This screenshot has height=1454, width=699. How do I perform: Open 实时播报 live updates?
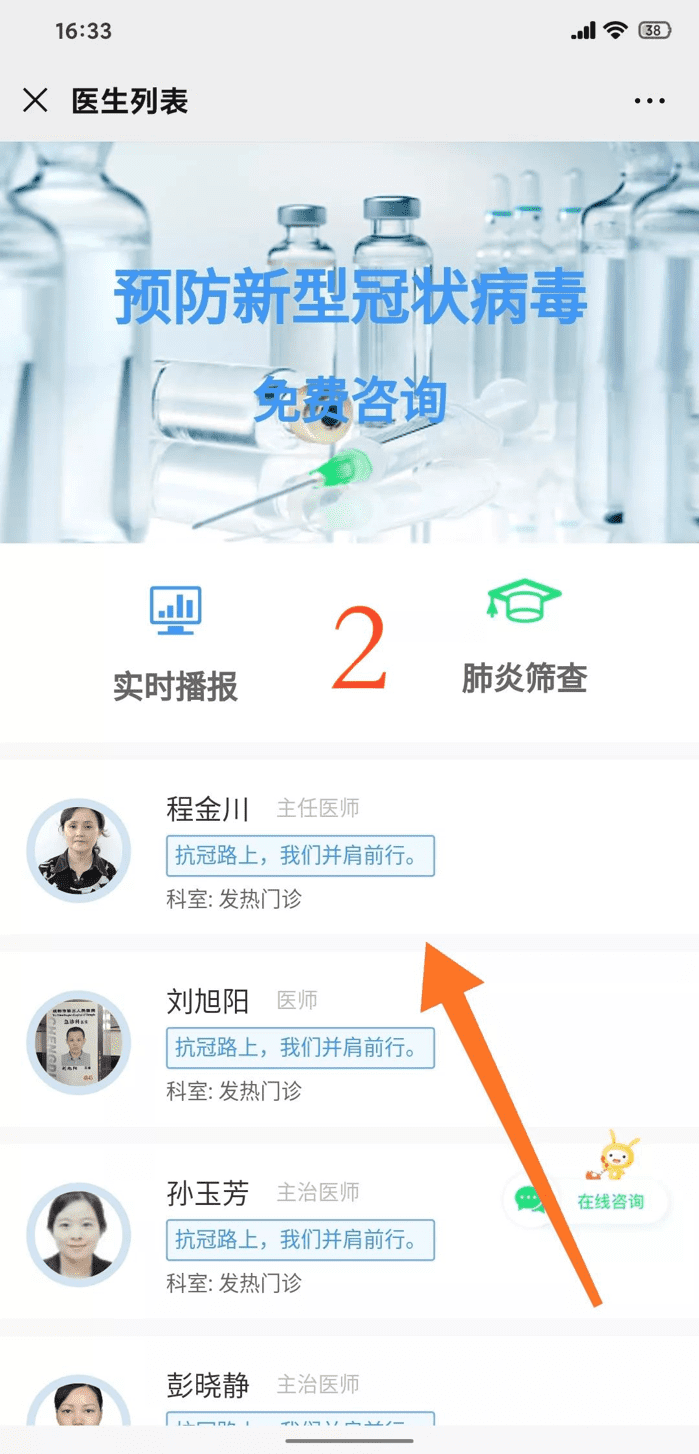click(175, 643)
